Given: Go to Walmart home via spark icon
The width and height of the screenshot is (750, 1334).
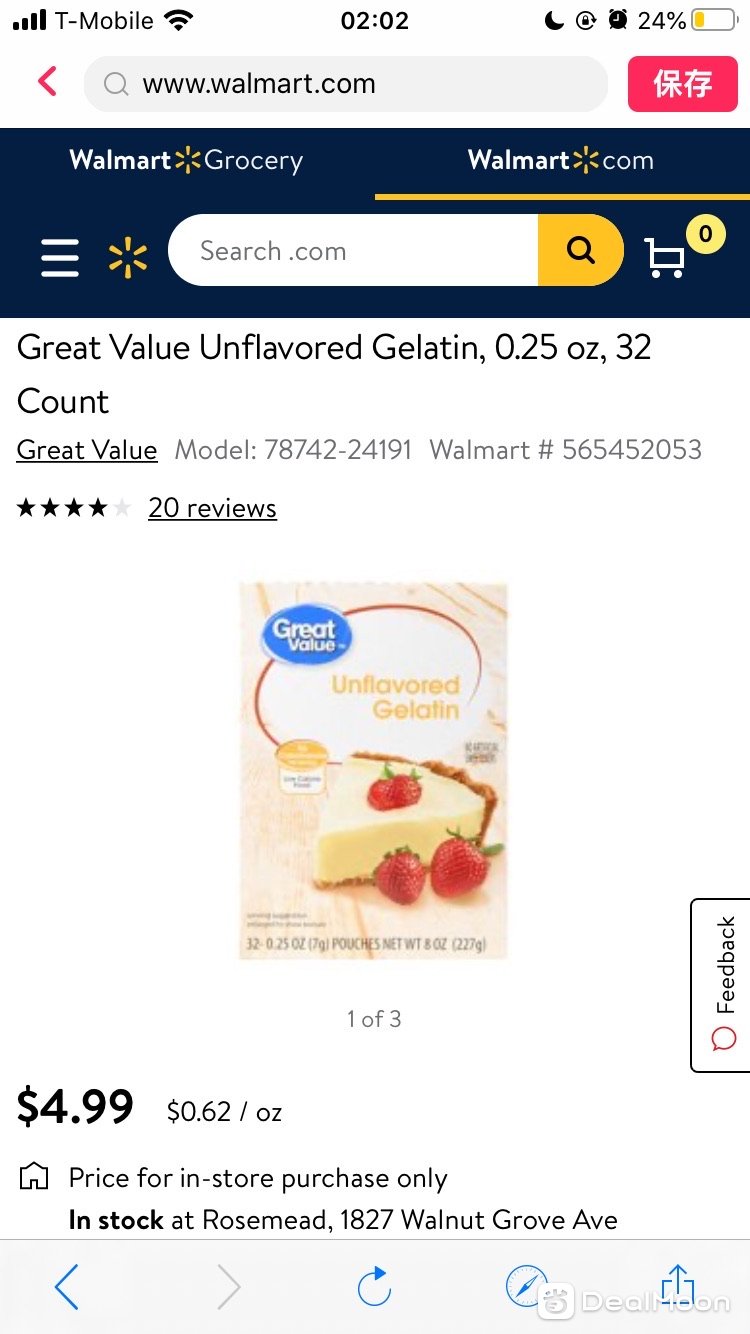Looking at the screenshot, I should pyautogui.click(x=128, y=257).
